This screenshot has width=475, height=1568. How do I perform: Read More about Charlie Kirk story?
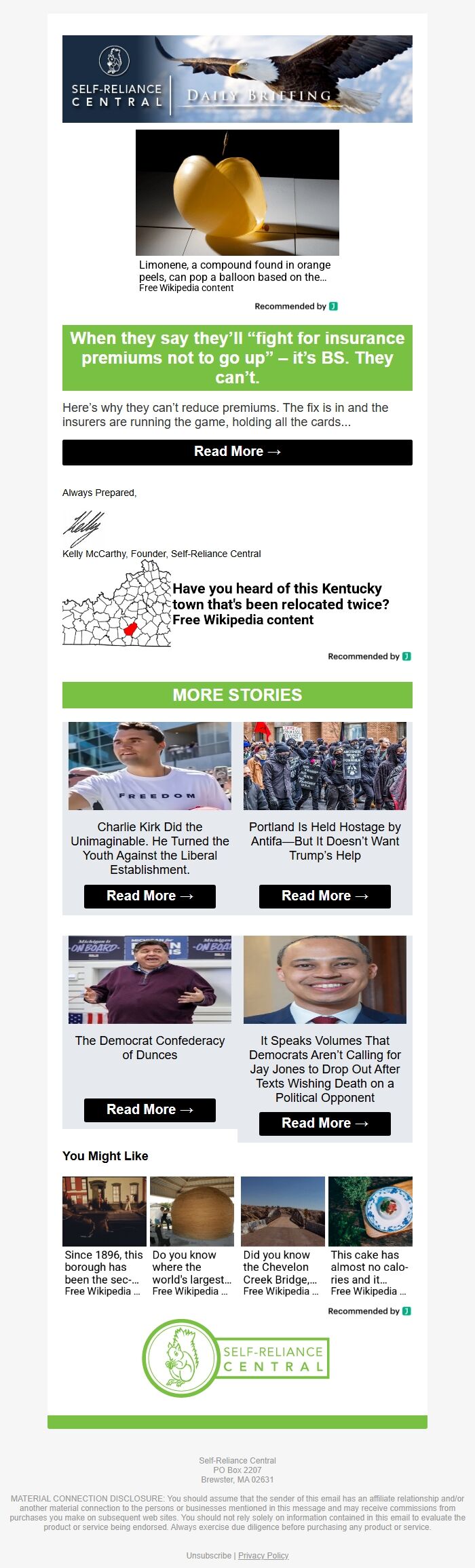150,896
